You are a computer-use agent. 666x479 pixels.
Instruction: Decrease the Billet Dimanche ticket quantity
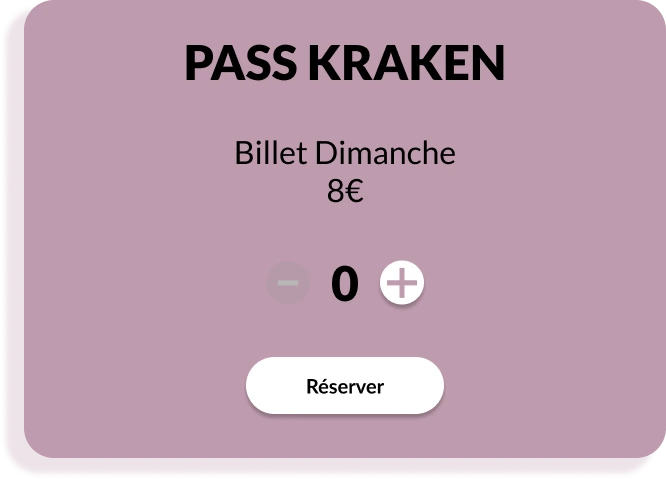288,284
